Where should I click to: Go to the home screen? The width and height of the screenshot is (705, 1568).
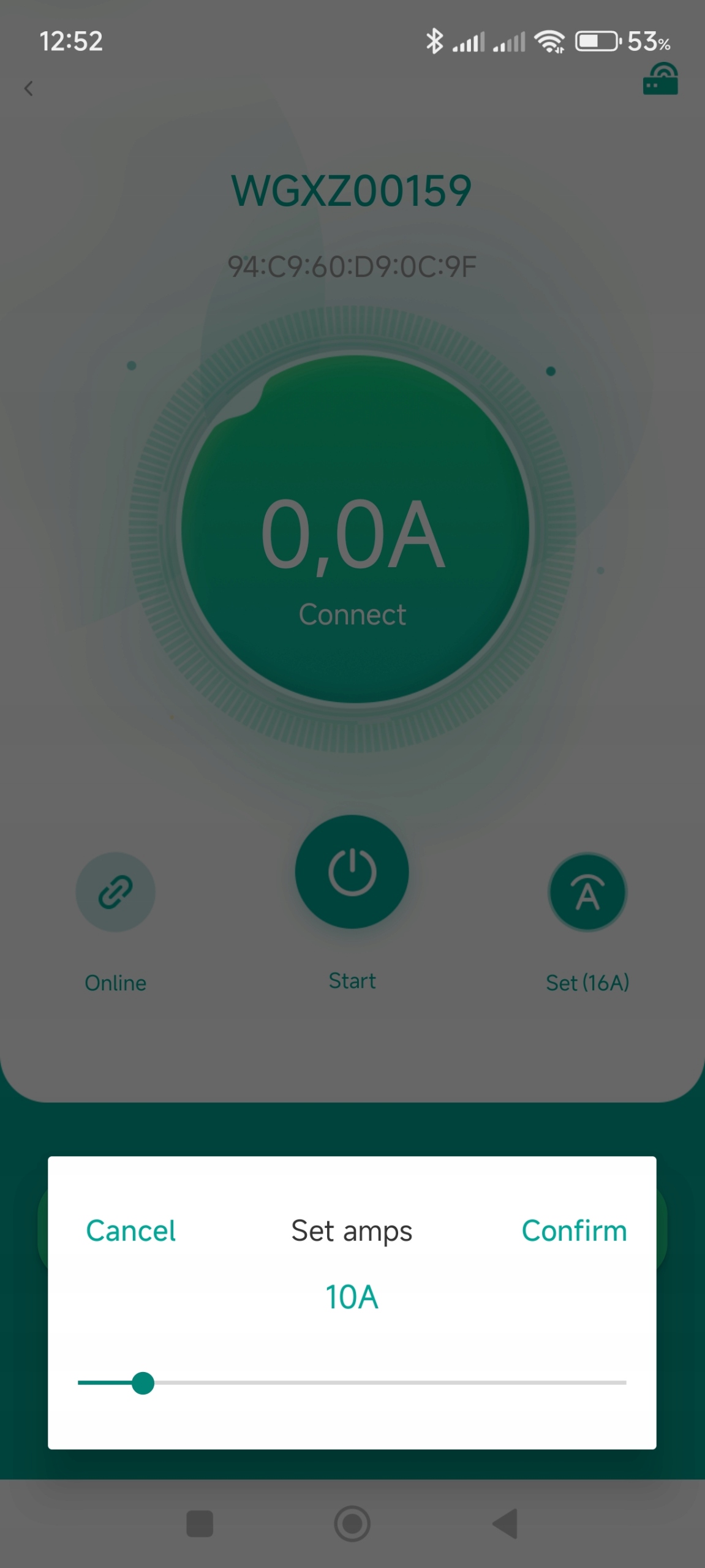(352, 1523)
